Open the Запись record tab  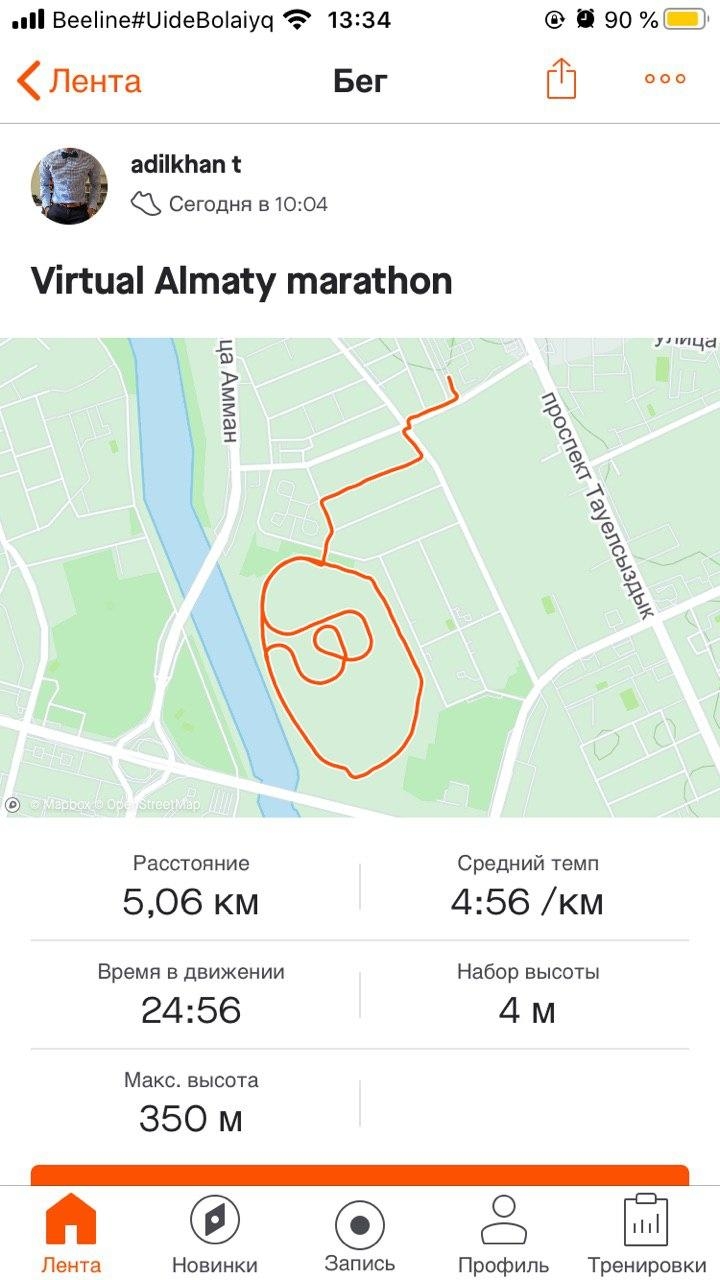click(360, 1233)
